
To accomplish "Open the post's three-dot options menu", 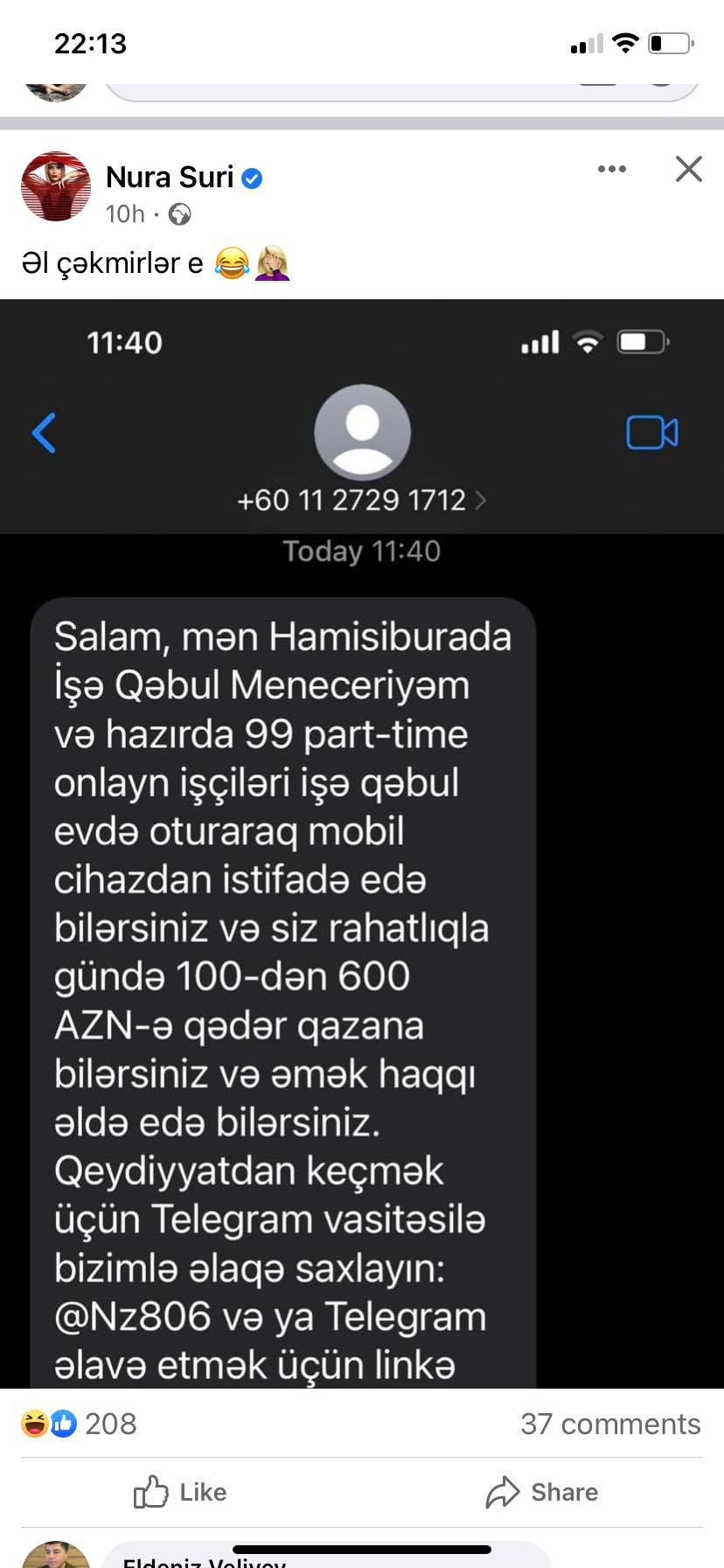I will coord(611,169).
